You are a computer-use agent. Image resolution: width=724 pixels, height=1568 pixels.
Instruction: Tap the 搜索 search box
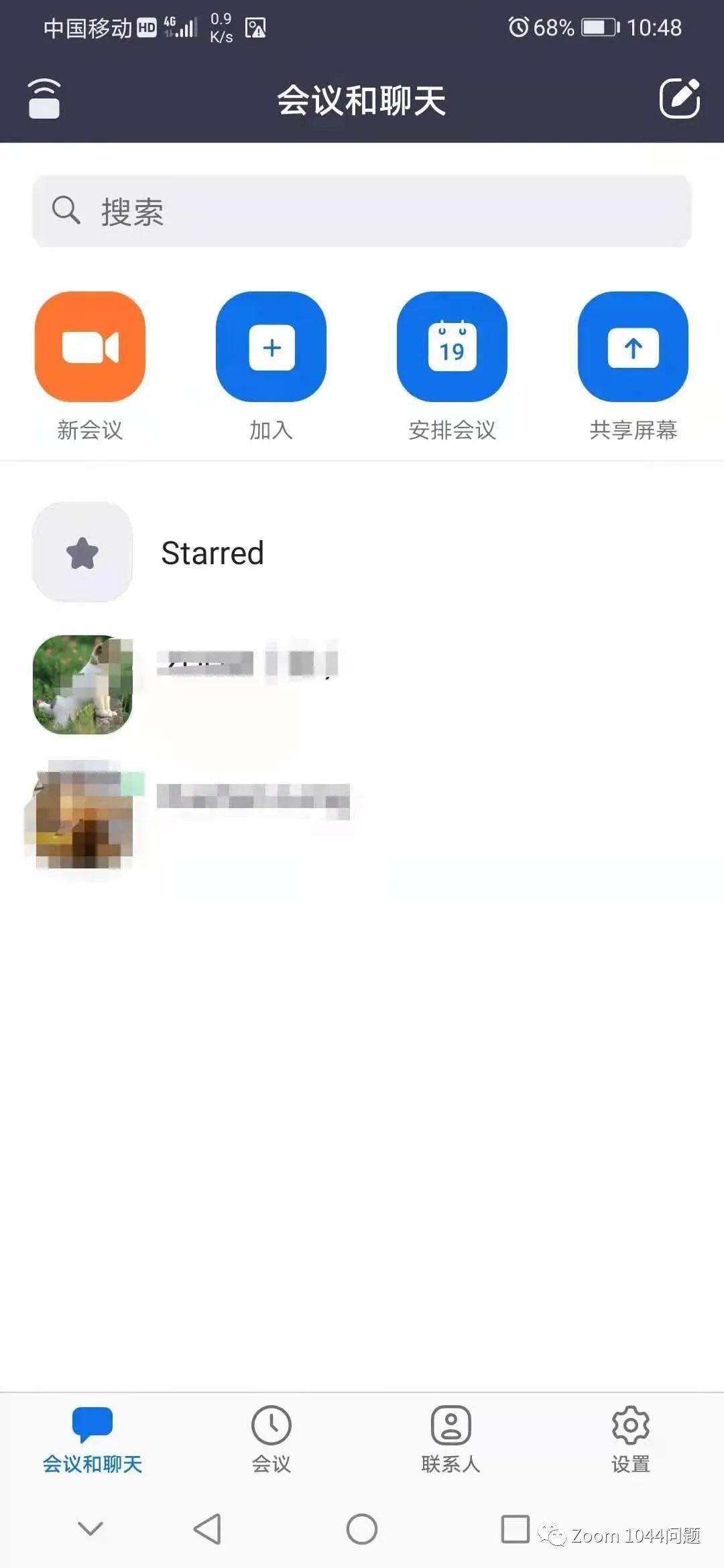(362, 211)
